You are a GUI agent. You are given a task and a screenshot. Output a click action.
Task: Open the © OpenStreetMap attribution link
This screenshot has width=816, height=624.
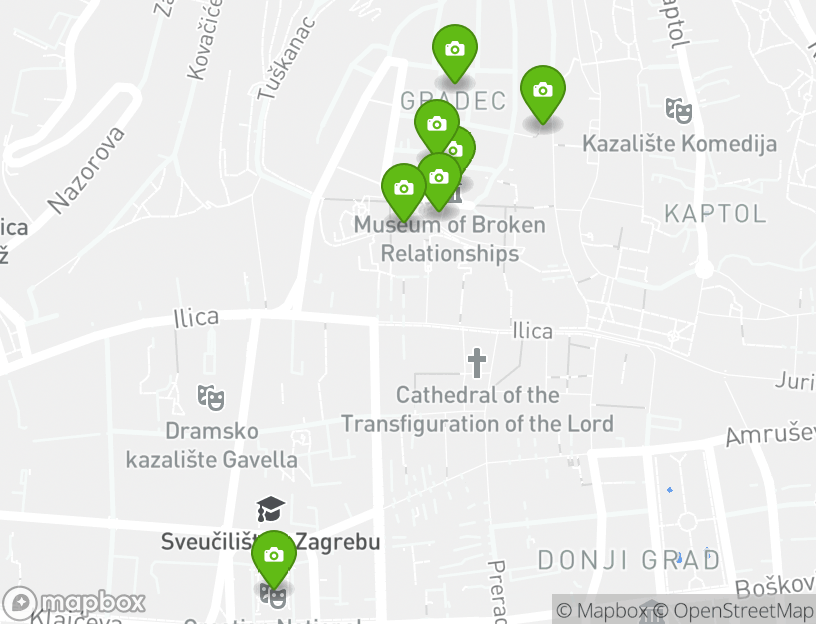coord(733,610)
